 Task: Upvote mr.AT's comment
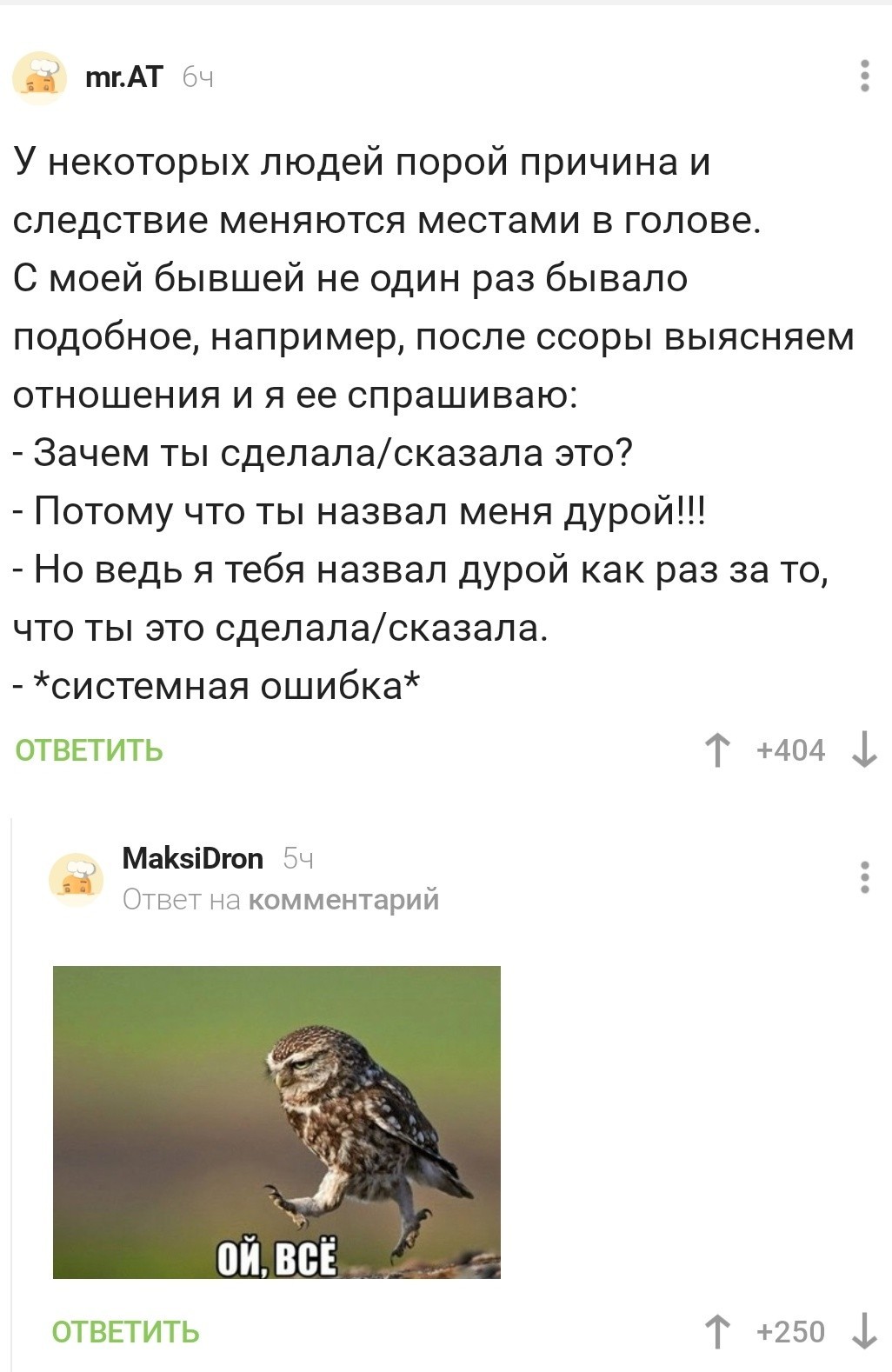coord(717,749)
